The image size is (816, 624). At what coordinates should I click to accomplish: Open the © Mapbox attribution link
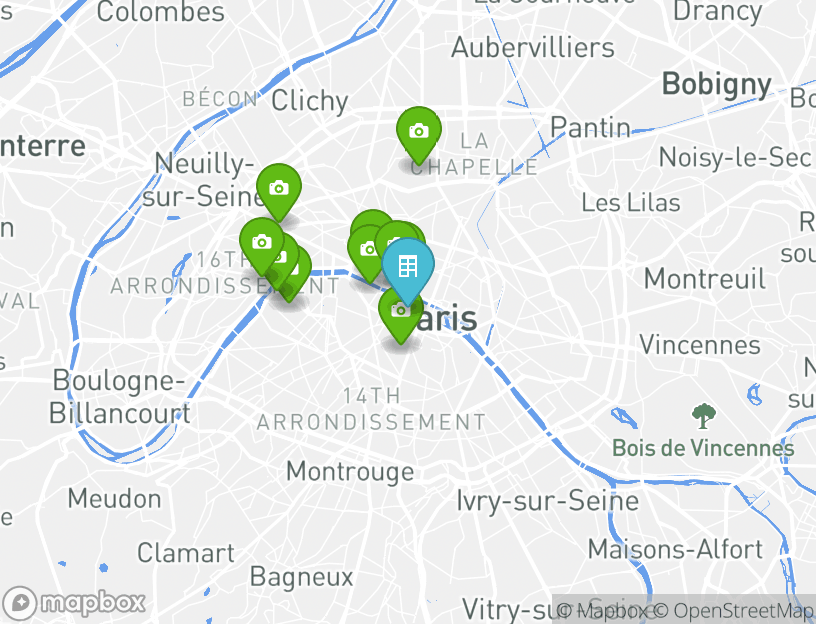(x=602, y=610)
